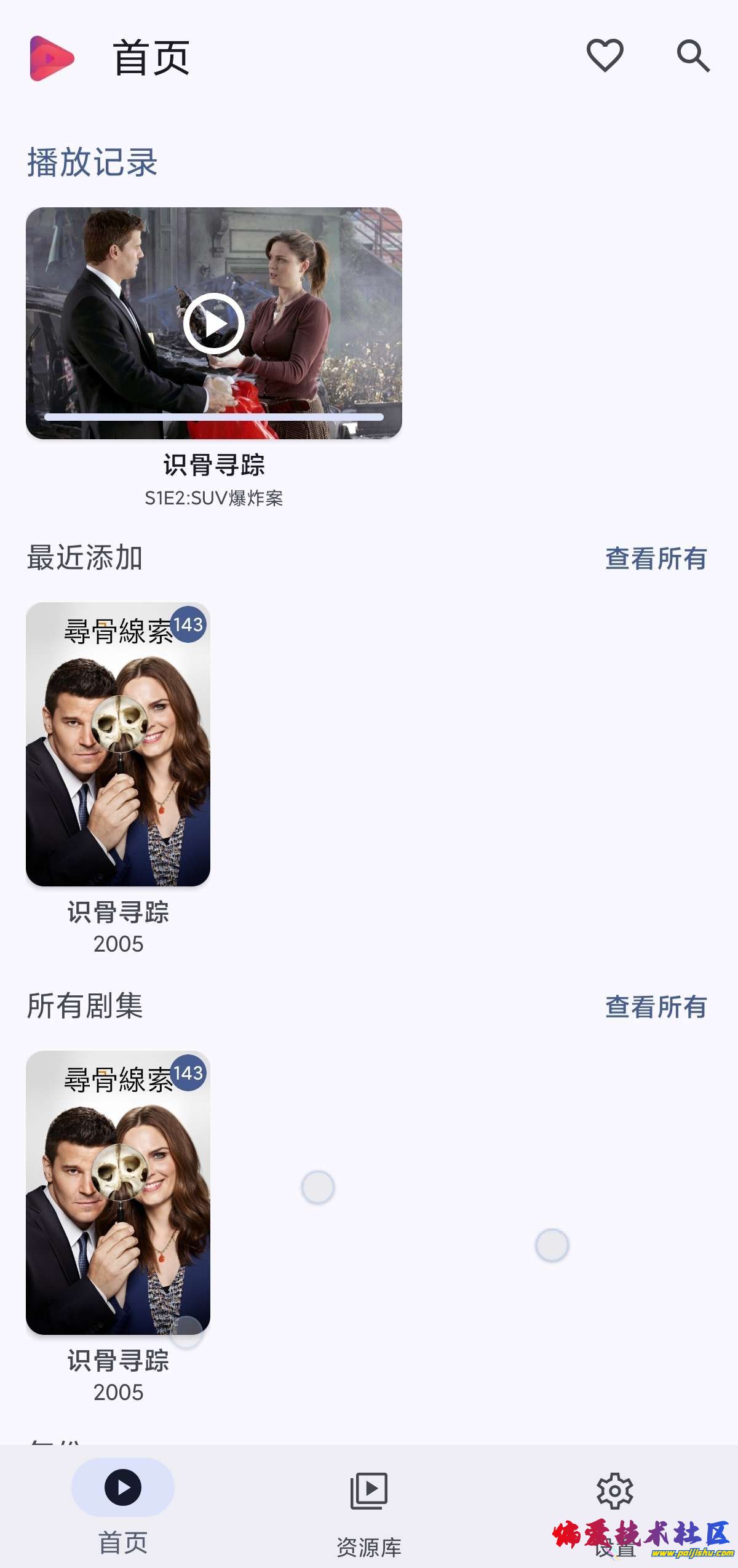
Task: Resume playing 识骨寻踪 S1E2 from 播放记录
Action: tap(214, 324)
